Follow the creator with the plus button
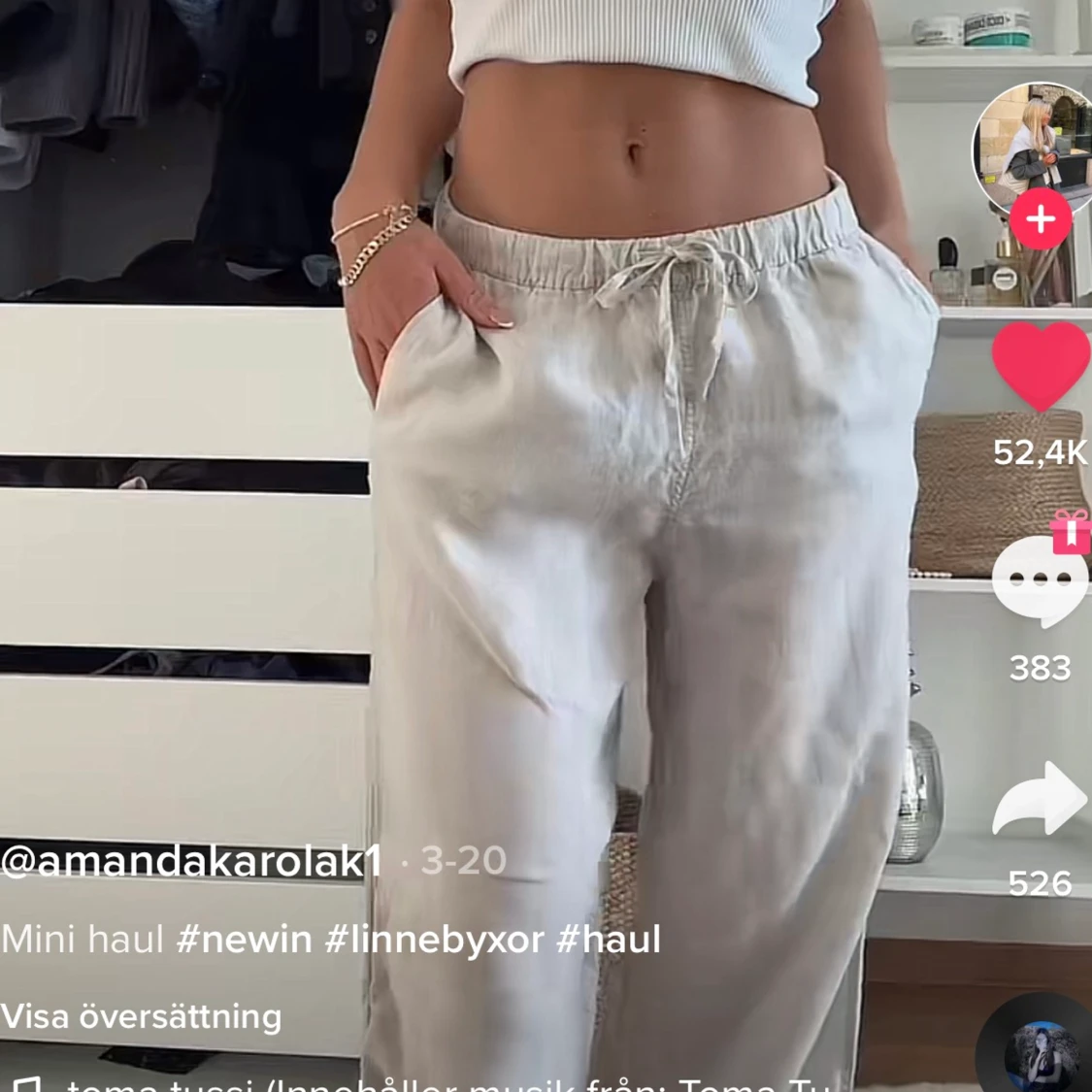The height and width of the screenshot is (1092, 1092). point(1040,219)
